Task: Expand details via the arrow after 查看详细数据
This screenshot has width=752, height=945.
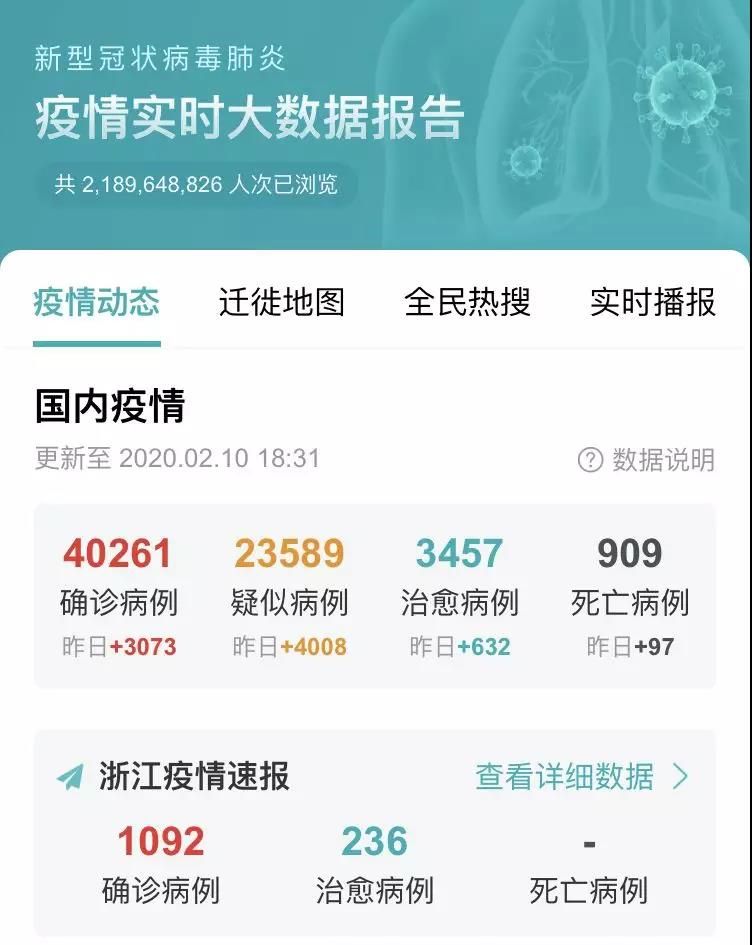Action: [x=680, y=773]
